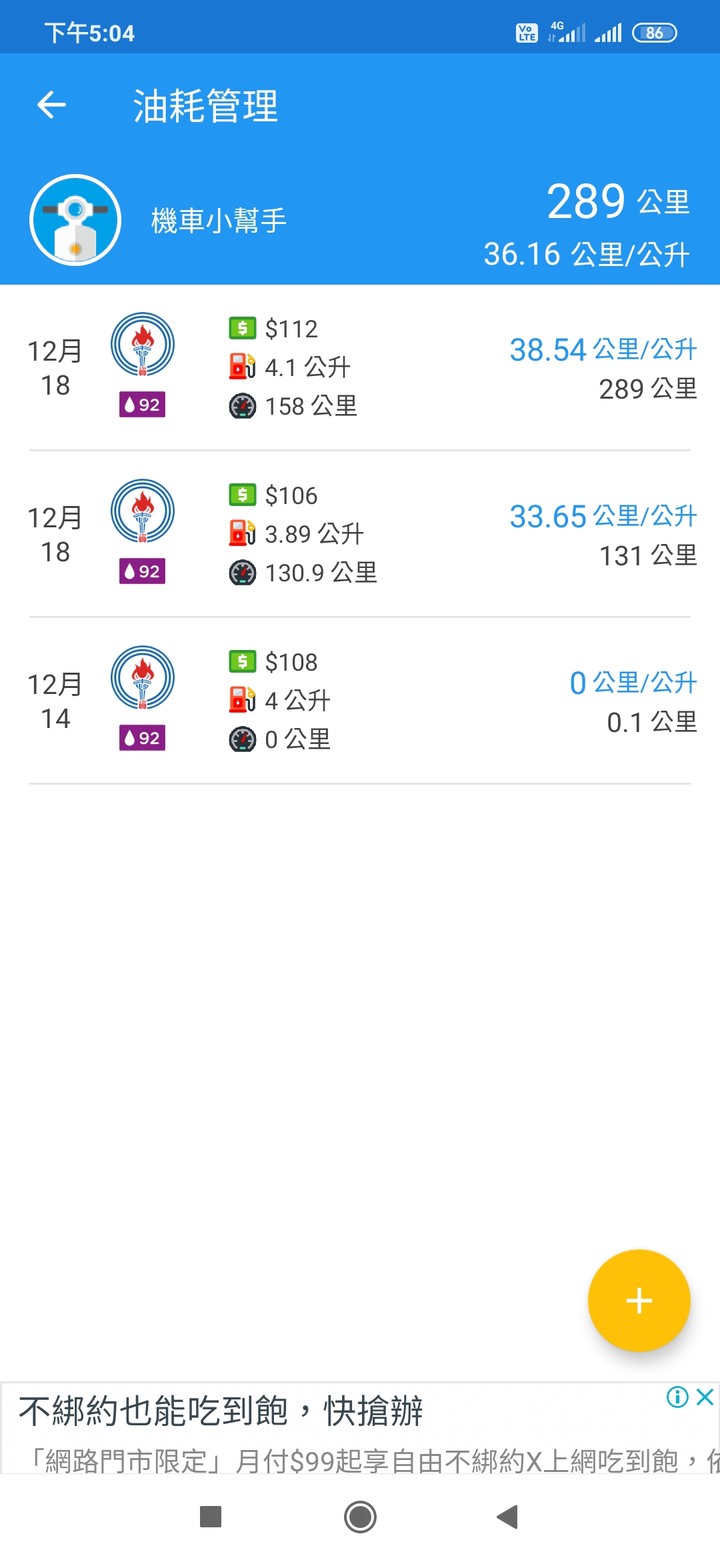Open the December 14 $108 record

tap(360, 700)
